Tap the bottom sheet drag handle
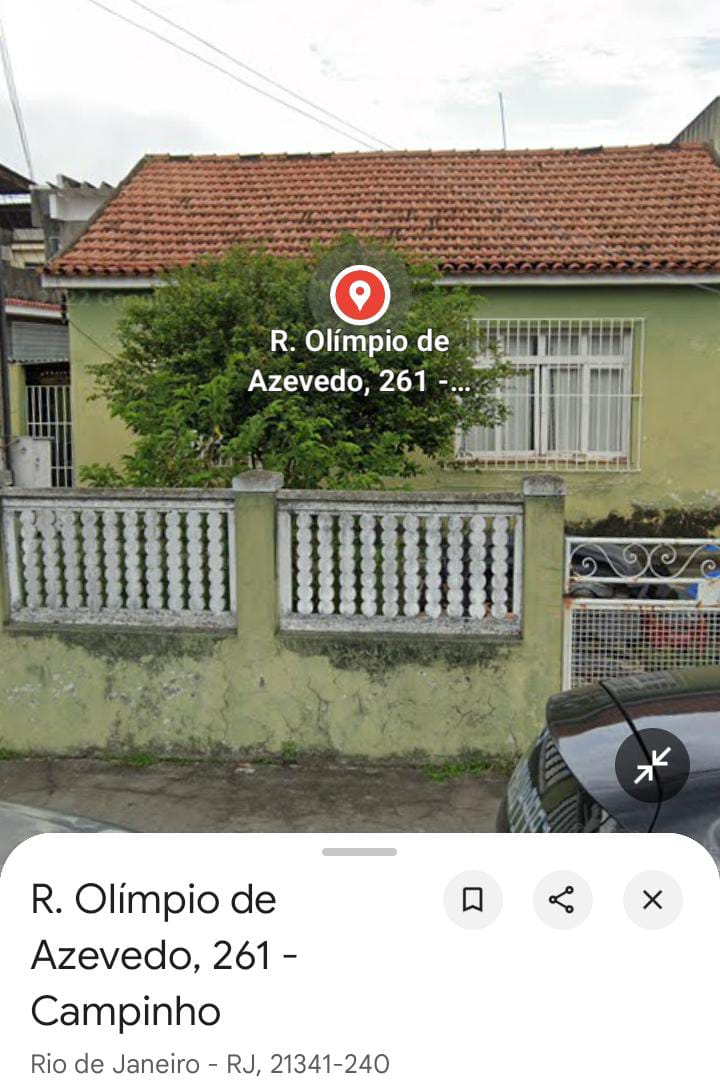The width and height of the screenshot is (720, 1090). pos(359,852)
